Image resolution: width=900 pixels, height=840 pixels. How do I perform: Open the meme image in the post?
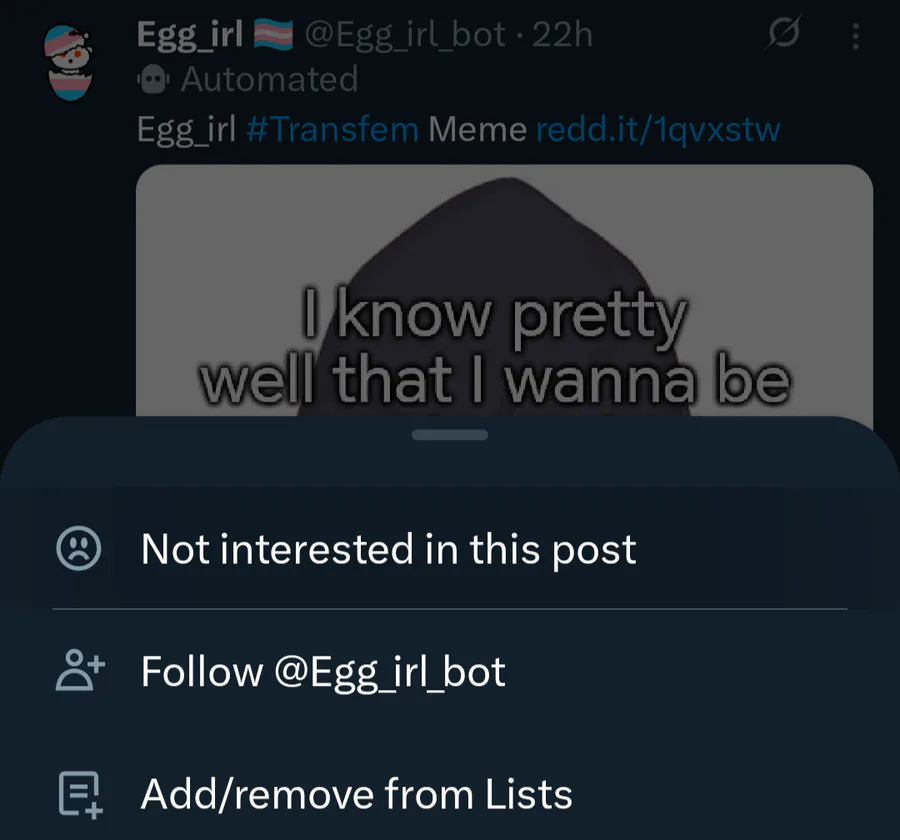click(505, 290)
